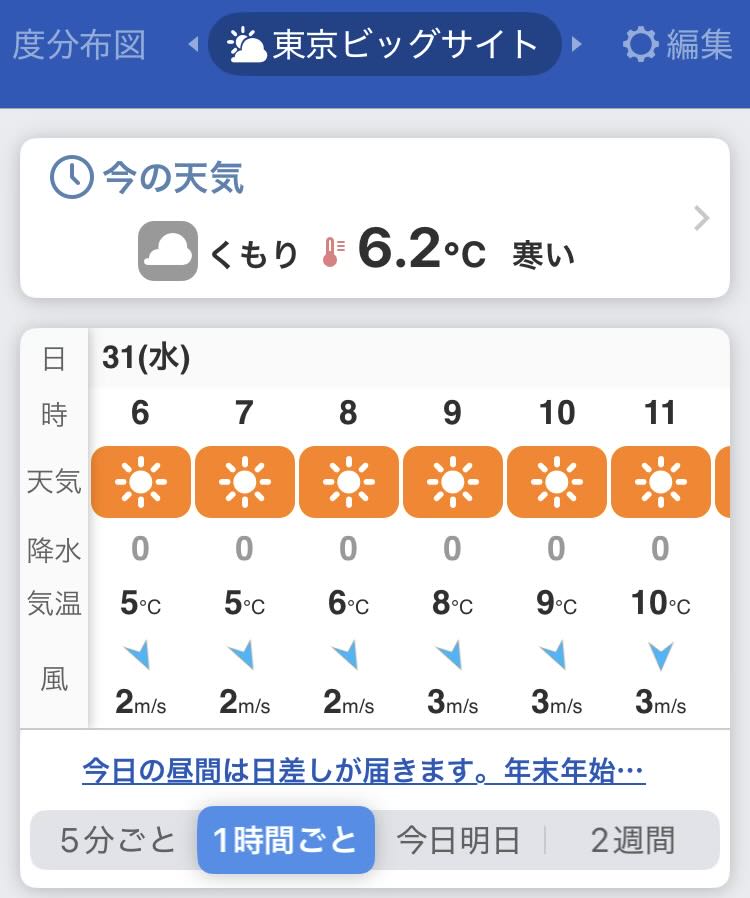Switch to 5分ごと forecast
The width and height of the screenshot is (750, 898).
(x=117, y=840)
